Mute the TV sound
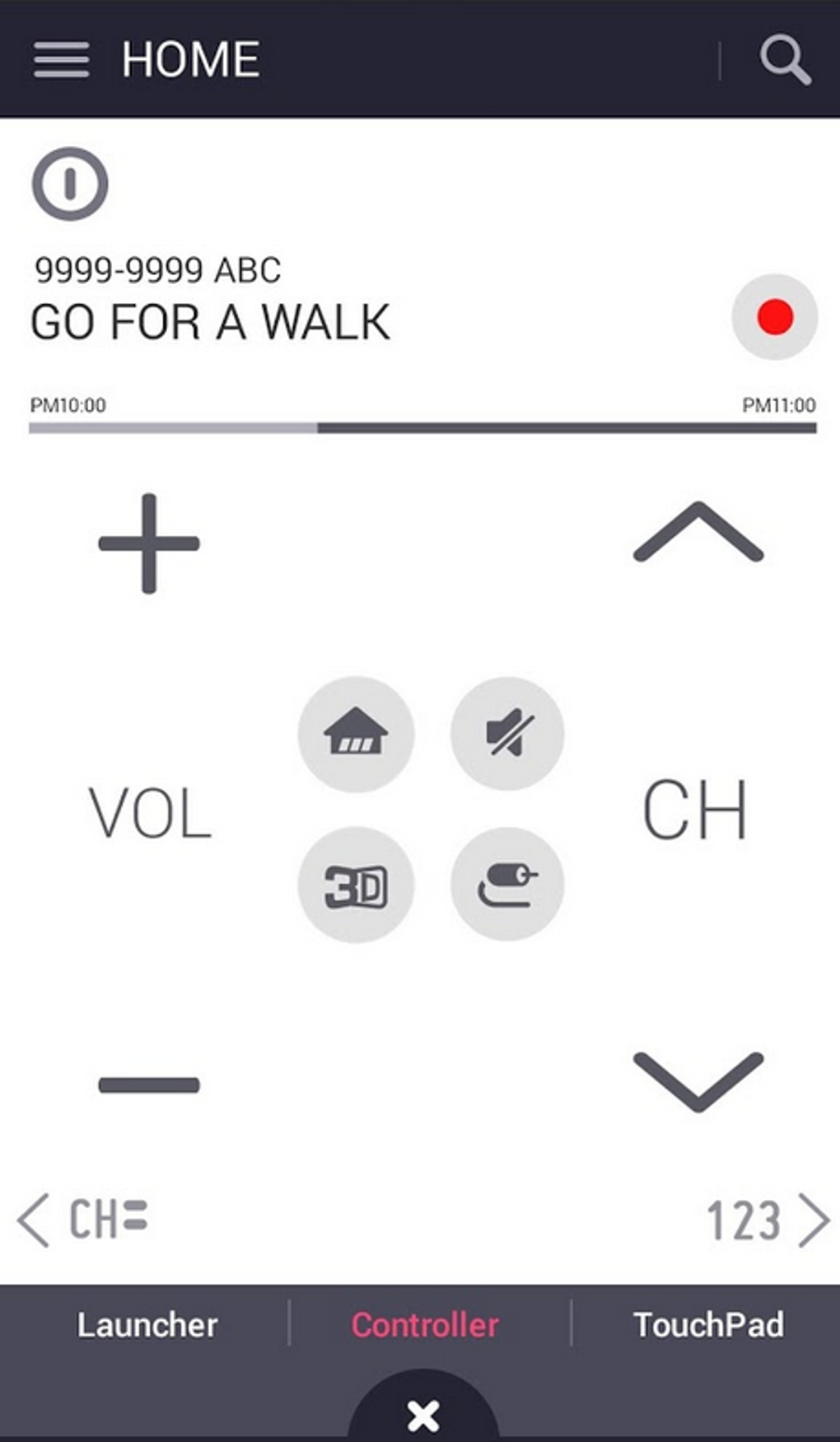Screen dimensions: 840x1442 [x=507, y=734]
